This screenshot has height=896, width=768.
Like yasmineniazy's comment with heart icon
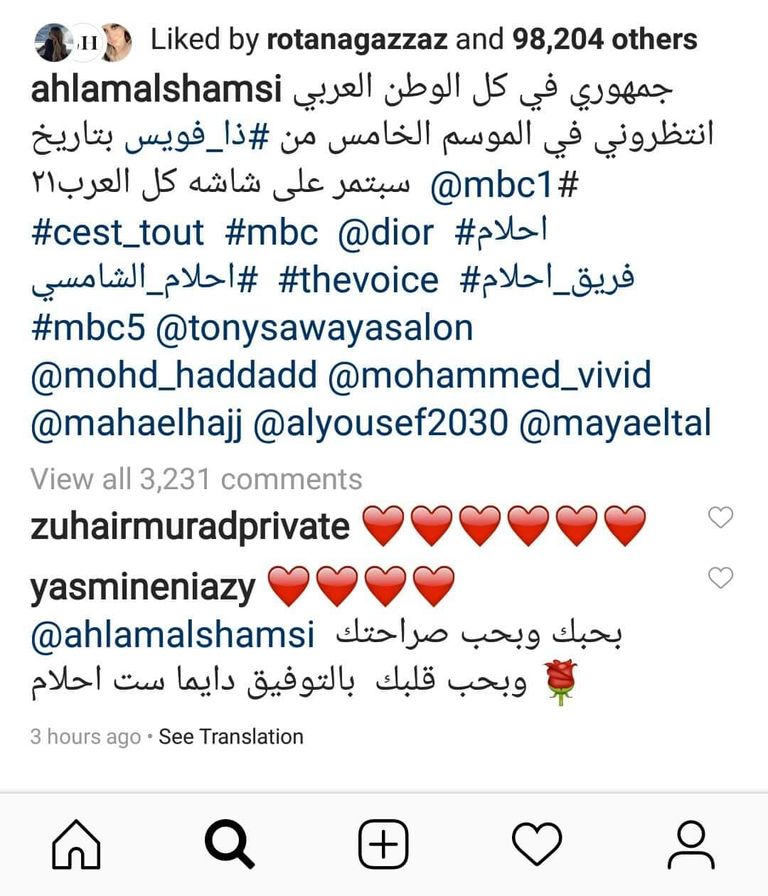point(719,575)
